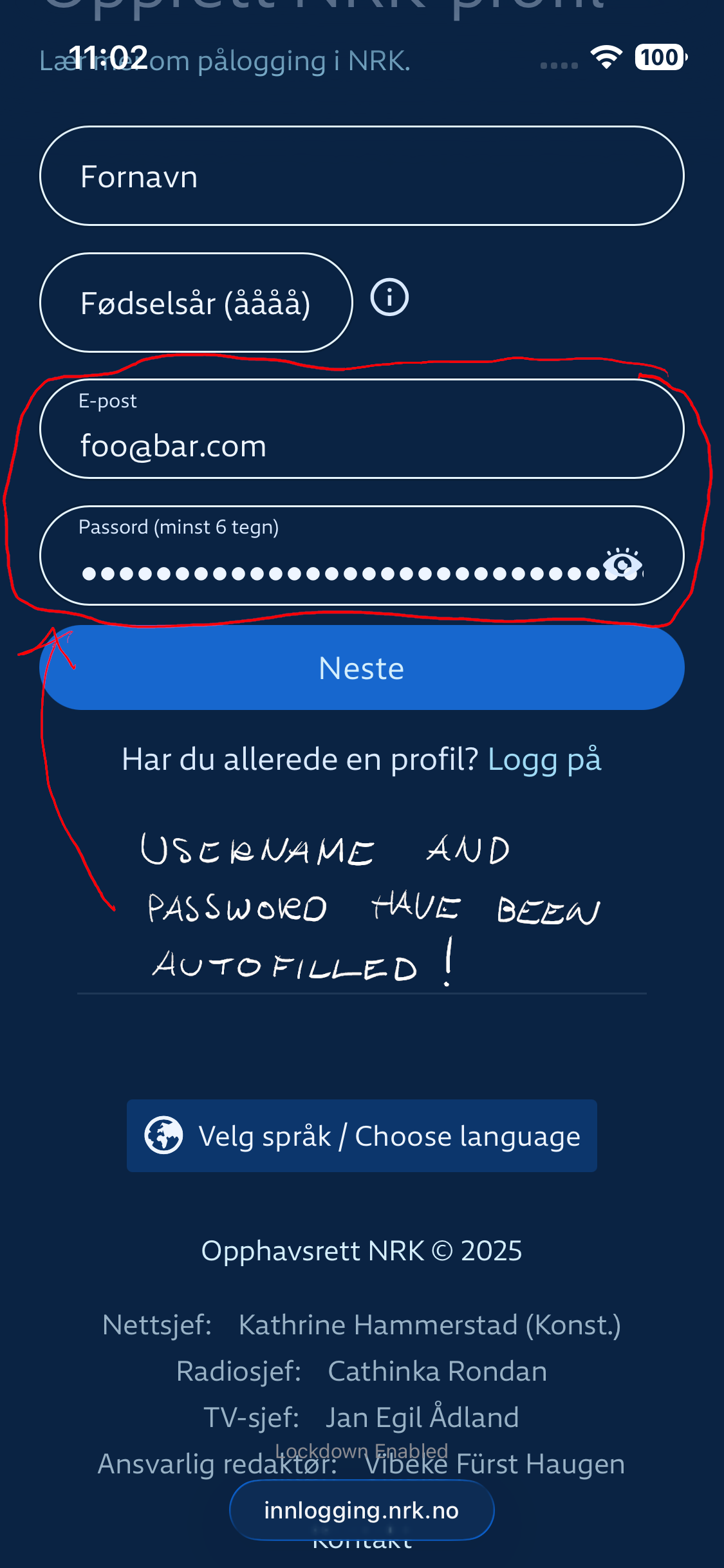Tap the Fornavn text field
Viewport: 724px width, 1568px height.
(361, 176)
